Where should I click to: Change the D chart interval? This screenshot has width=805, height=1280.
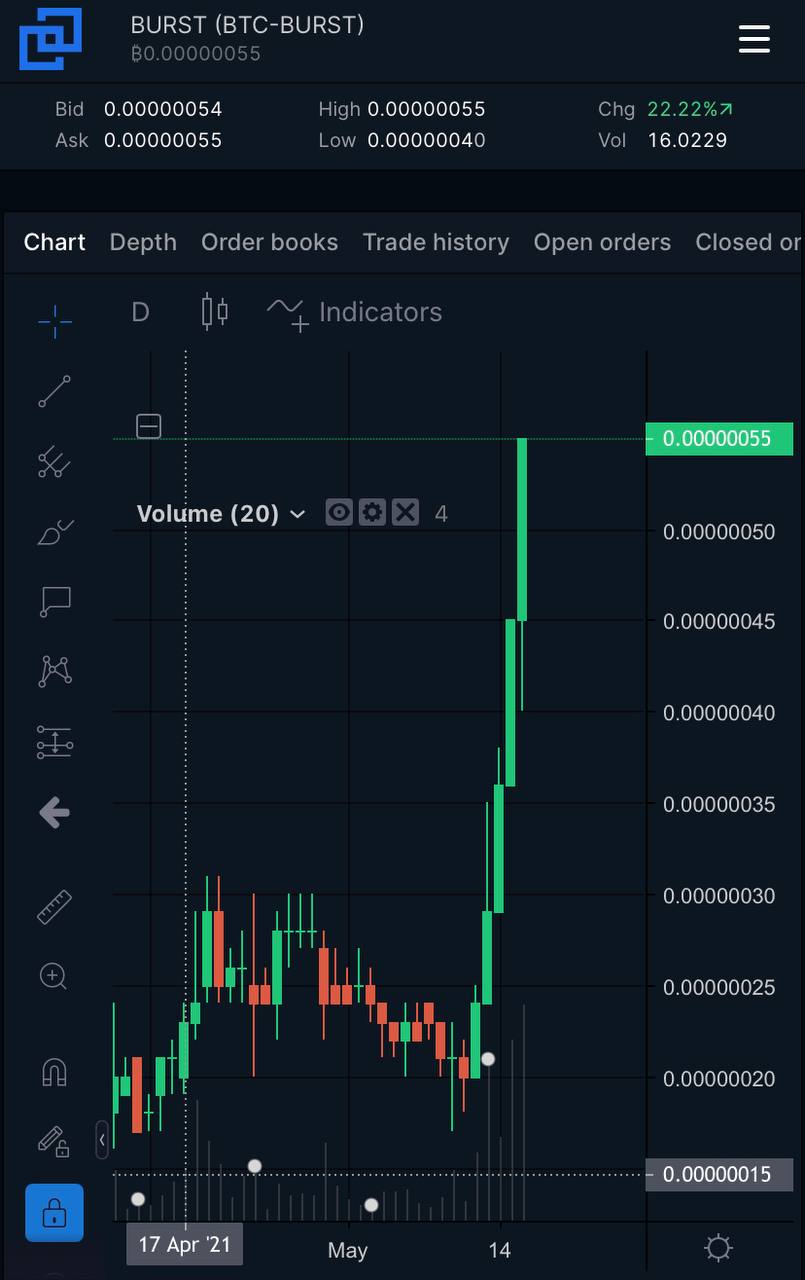coord(140,312)
